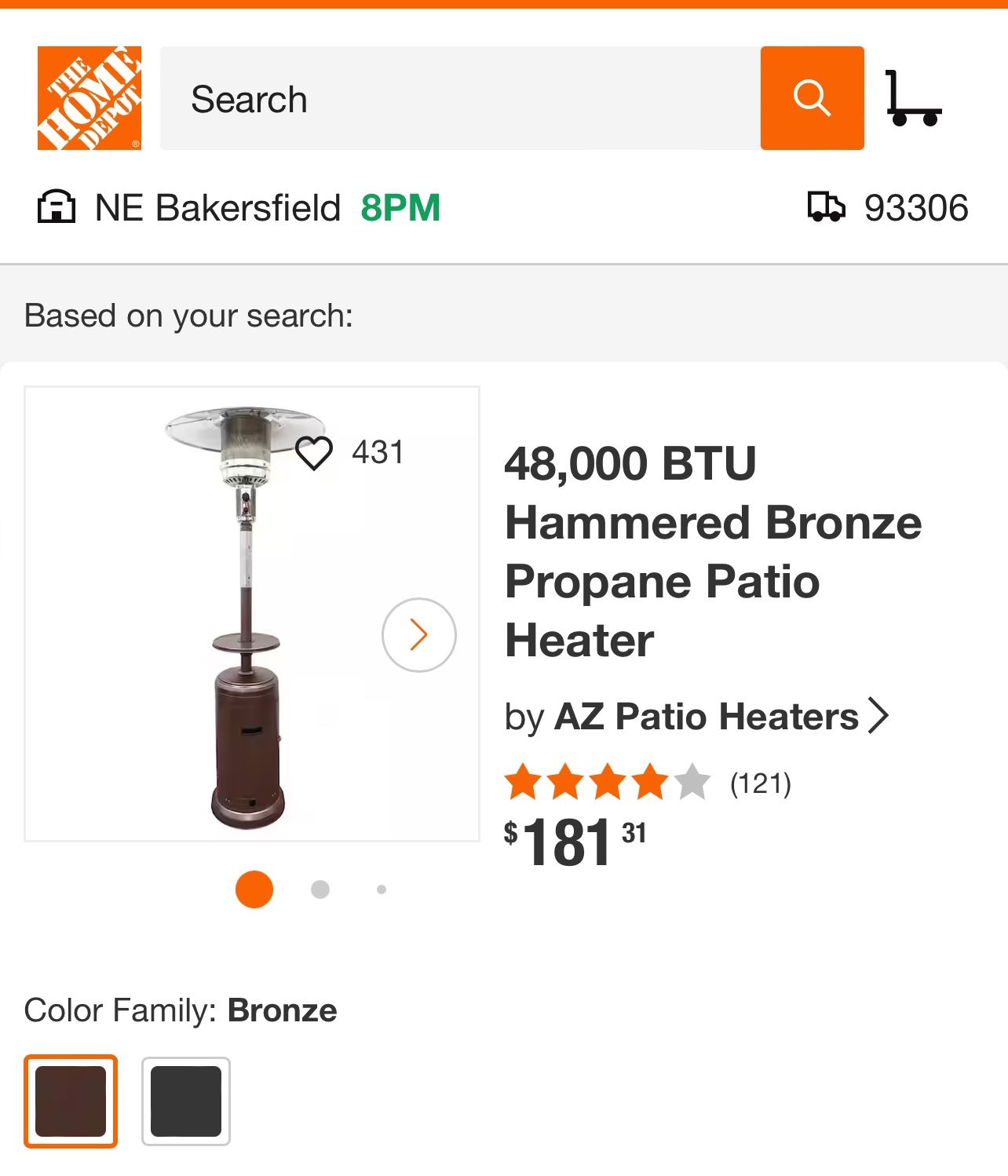Select the third carousel dot

tap(382, 889)
